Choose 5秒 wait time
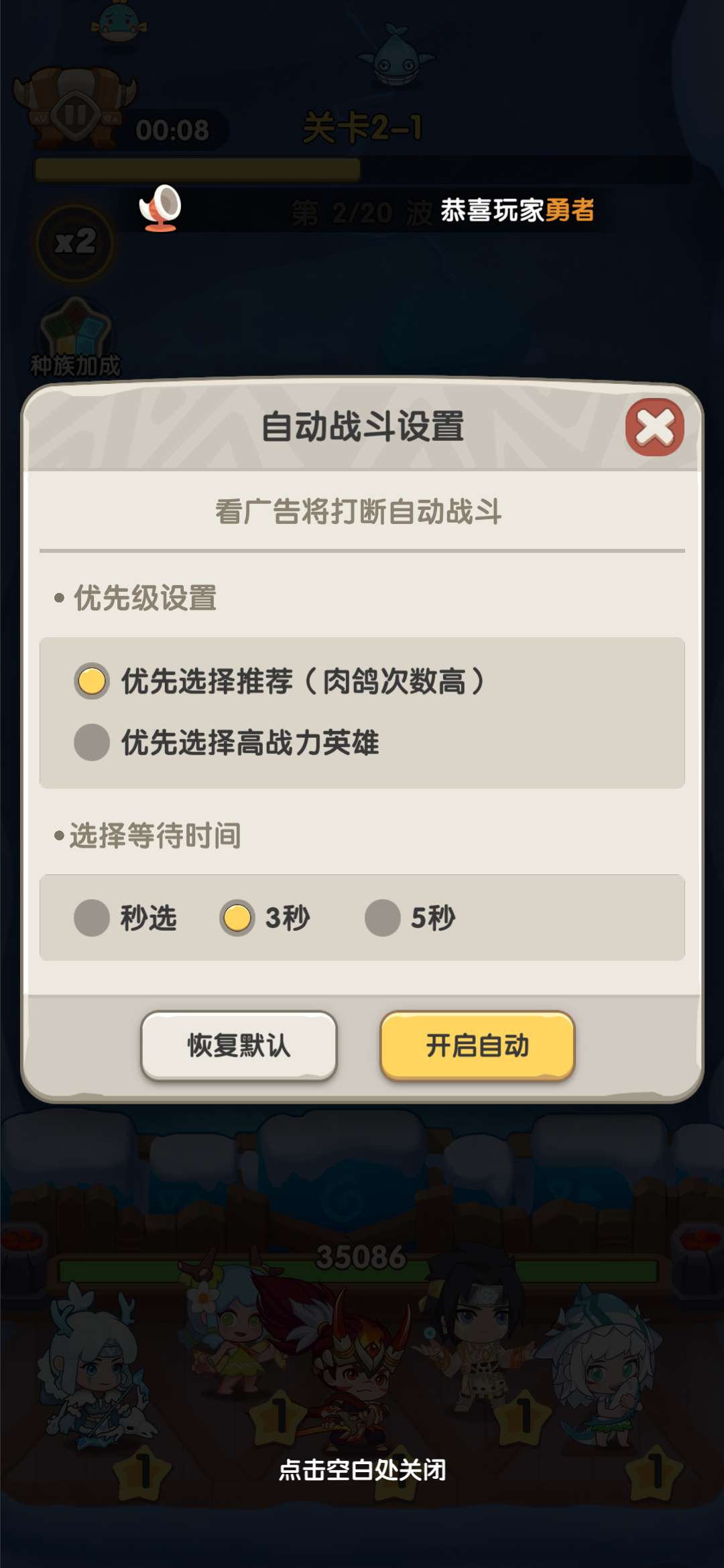Viewport: 724px width, 1568px height. pyautogui.click(x=383, y=918)
